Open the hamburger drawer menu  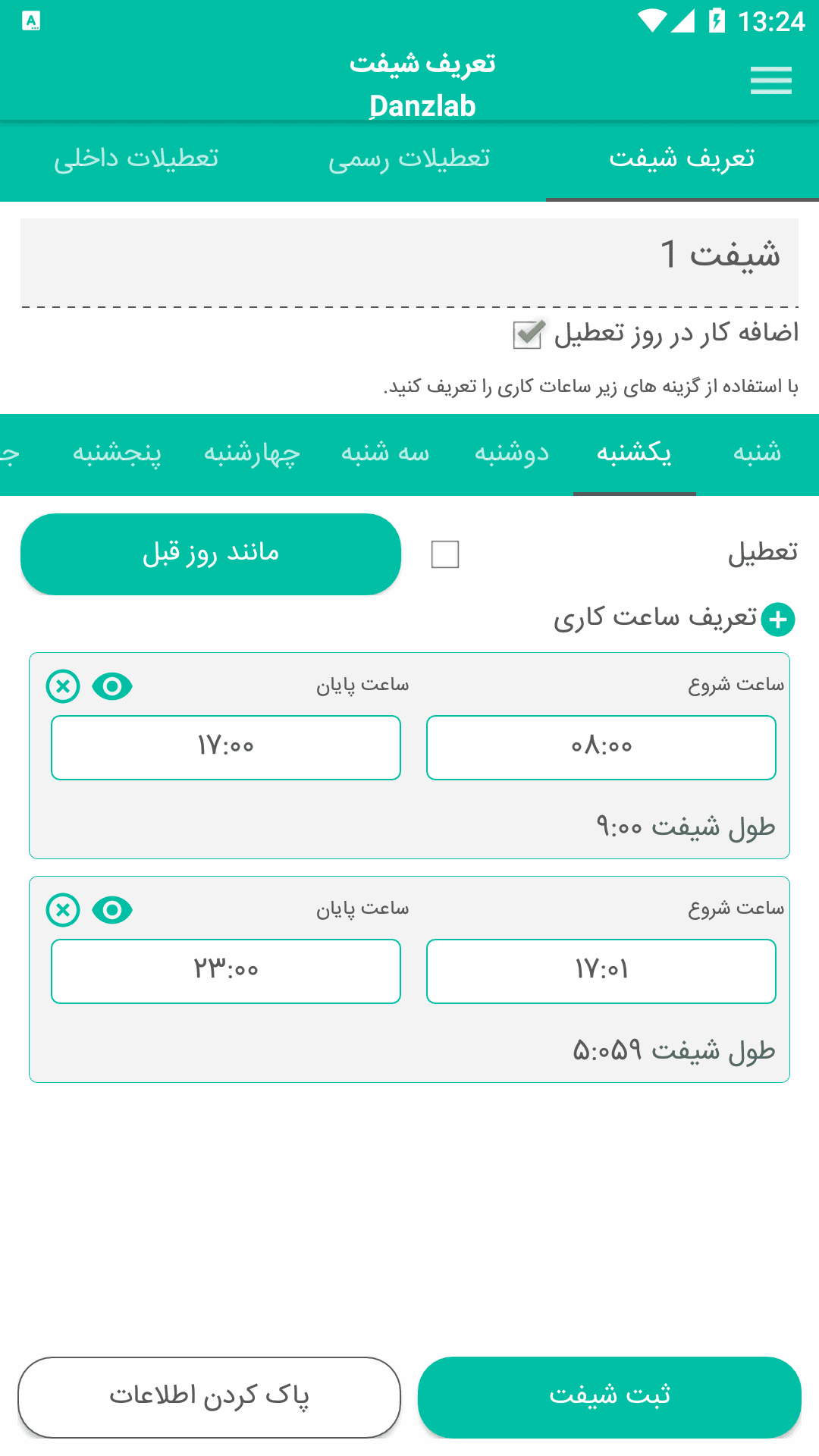(x=770, y=80)
